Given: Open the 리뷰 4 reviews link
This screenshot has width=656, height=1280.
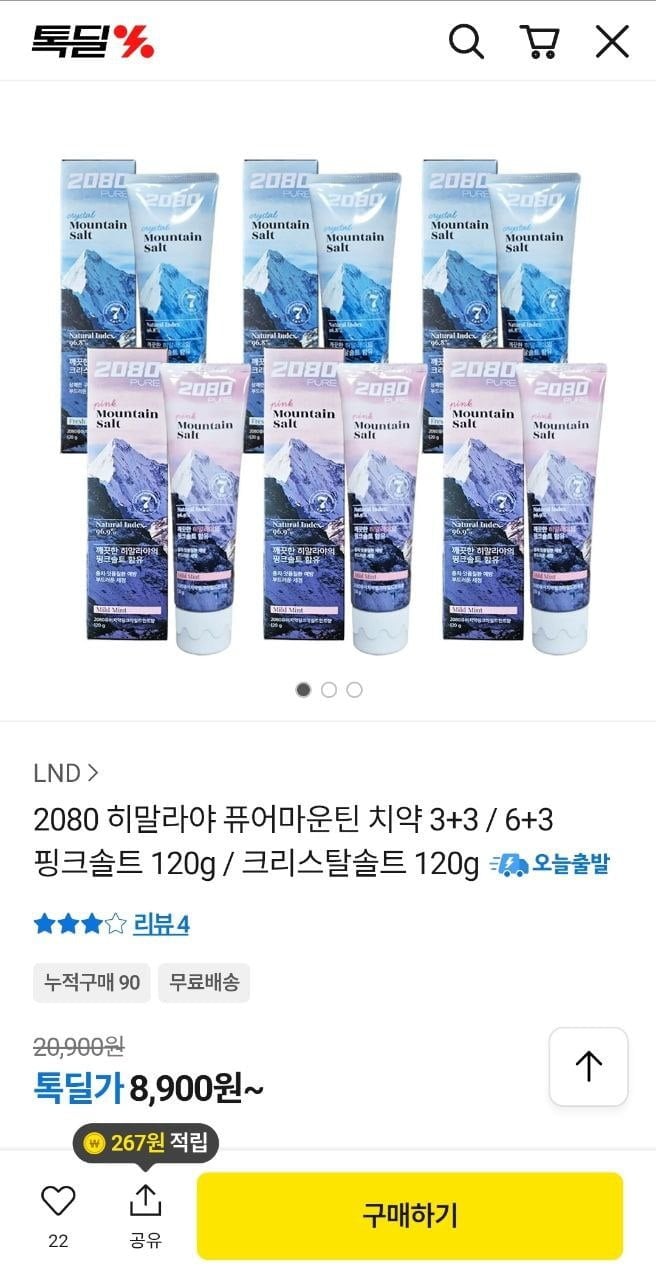Looking at the screenshot, I should point(161,924).
